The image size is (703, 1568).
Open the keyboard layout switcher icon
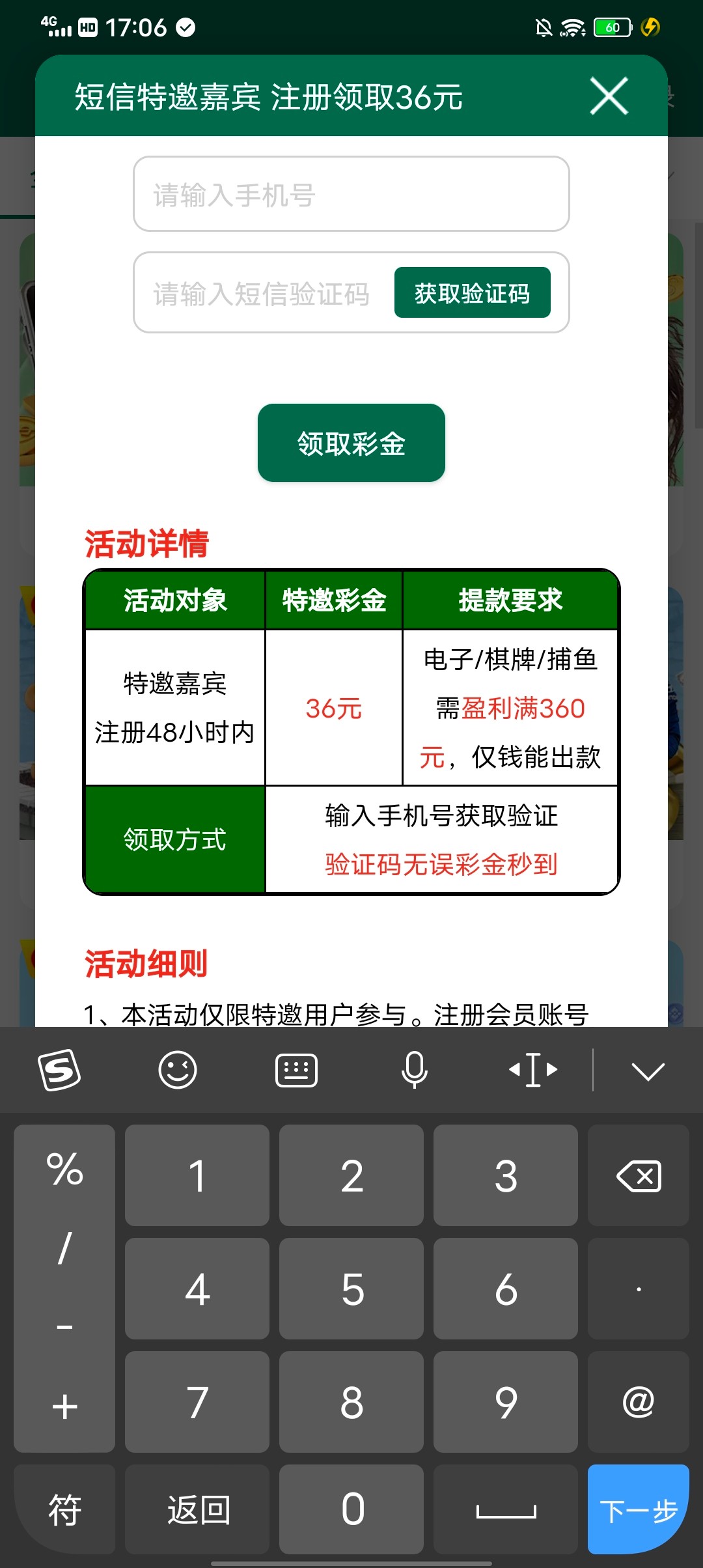[x=296, y=1071]
